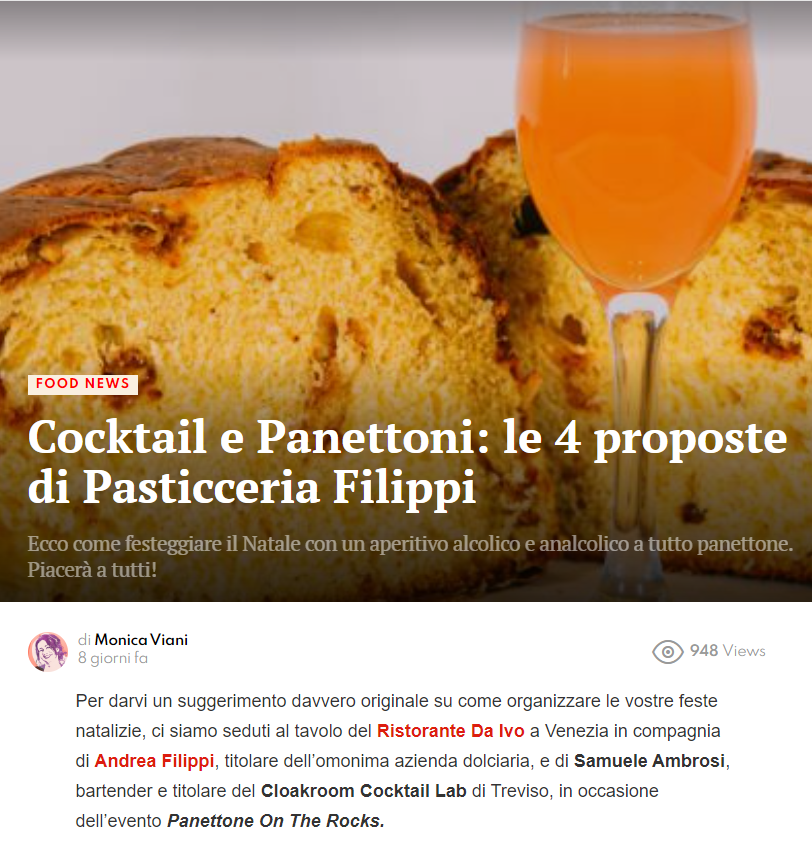Open author Monica Viani's profile
Viewport: 812px width, 843px height.
[x=141, y=640]
